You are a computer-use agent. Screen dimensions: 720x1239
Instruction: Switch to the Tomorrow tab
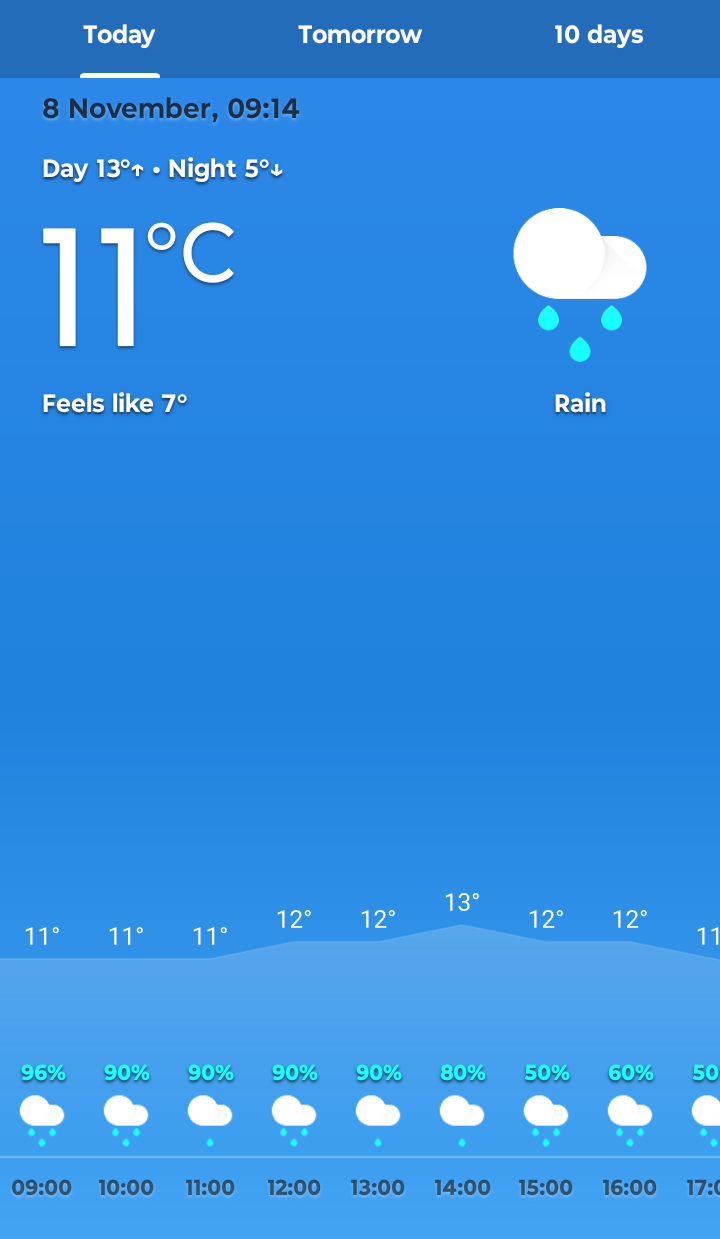(x=360, y=35)
